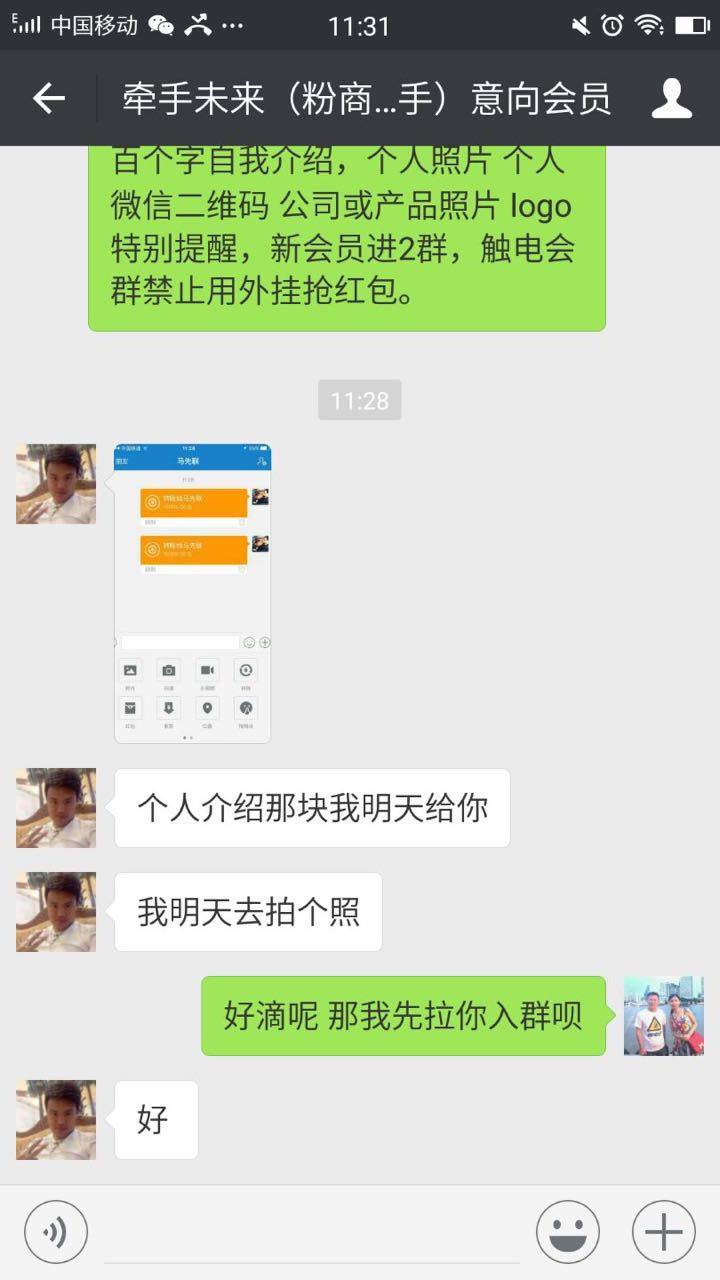Open the emoji picker
The height and width of the screenshot is (1280, 720).
click(x=568, y=1231)
